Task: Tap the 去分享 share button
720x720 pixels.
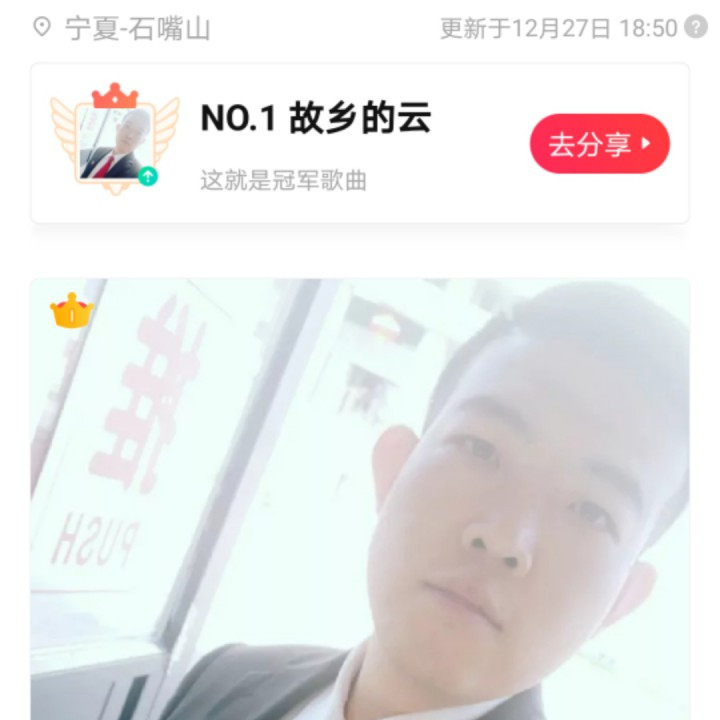Action: click(599, 144)
